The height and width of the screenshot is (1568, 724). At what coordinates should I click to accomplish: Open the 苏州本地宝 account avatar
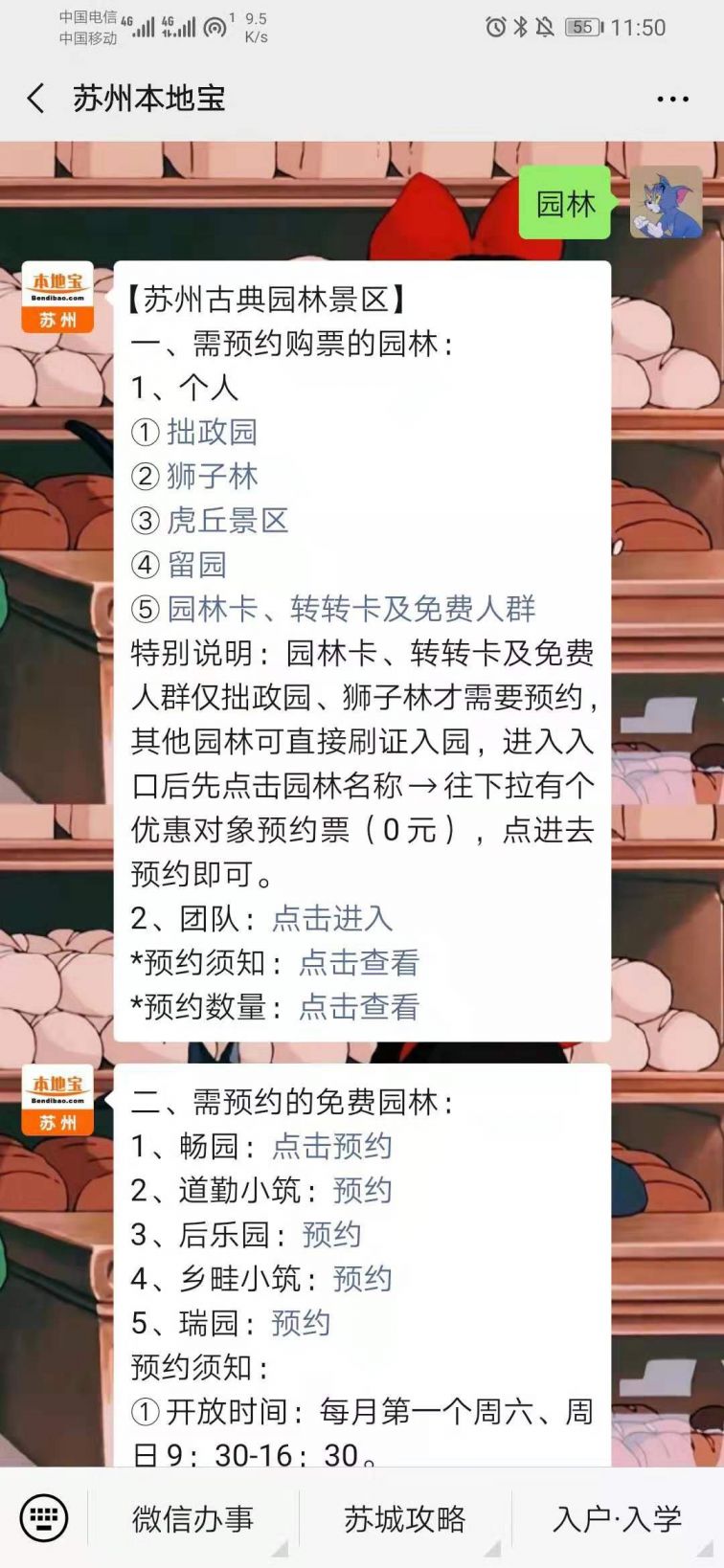pos(57,297)
